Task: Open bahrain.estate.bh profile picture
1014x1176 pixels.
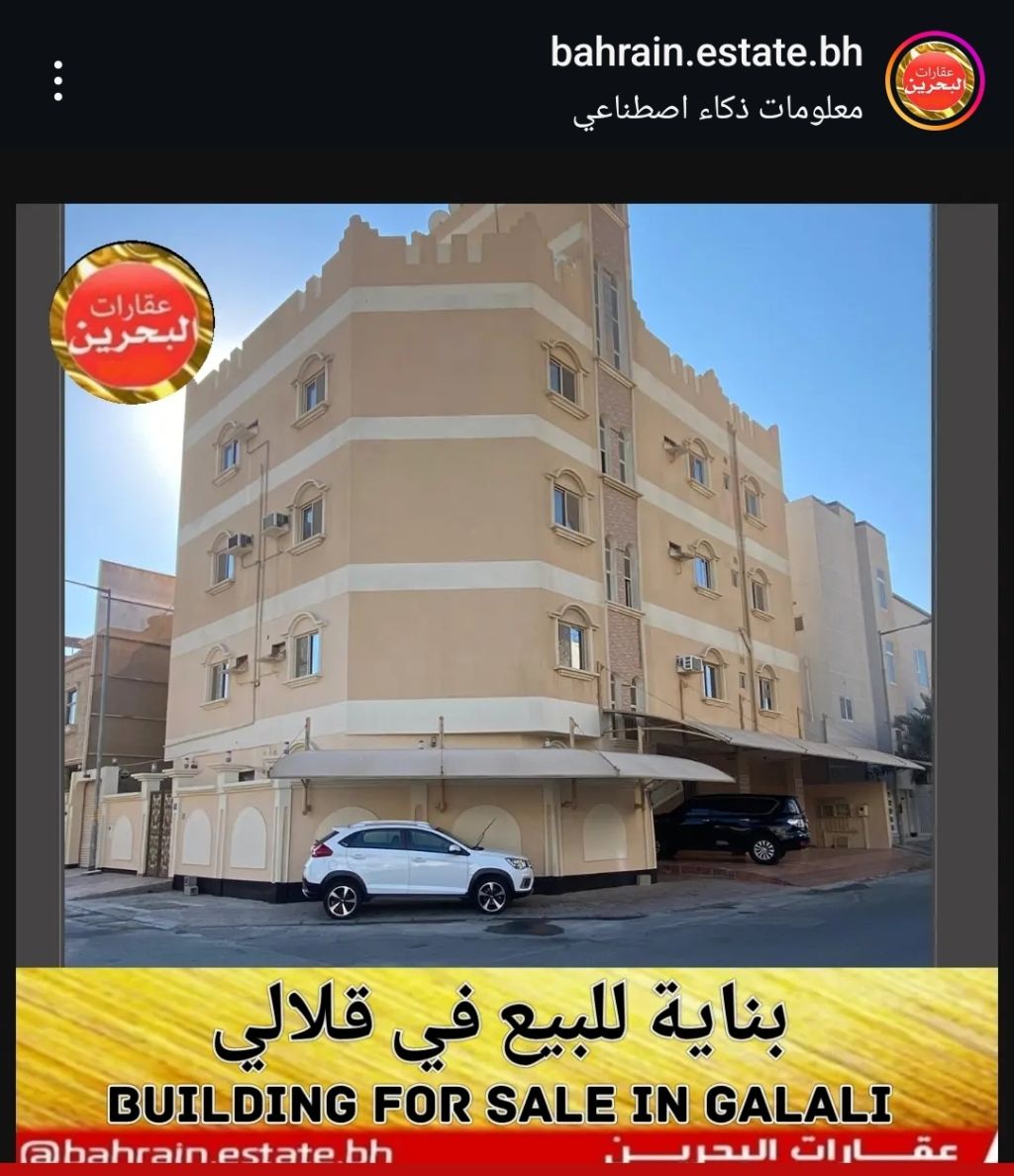Action: click(x=934, y=80)
